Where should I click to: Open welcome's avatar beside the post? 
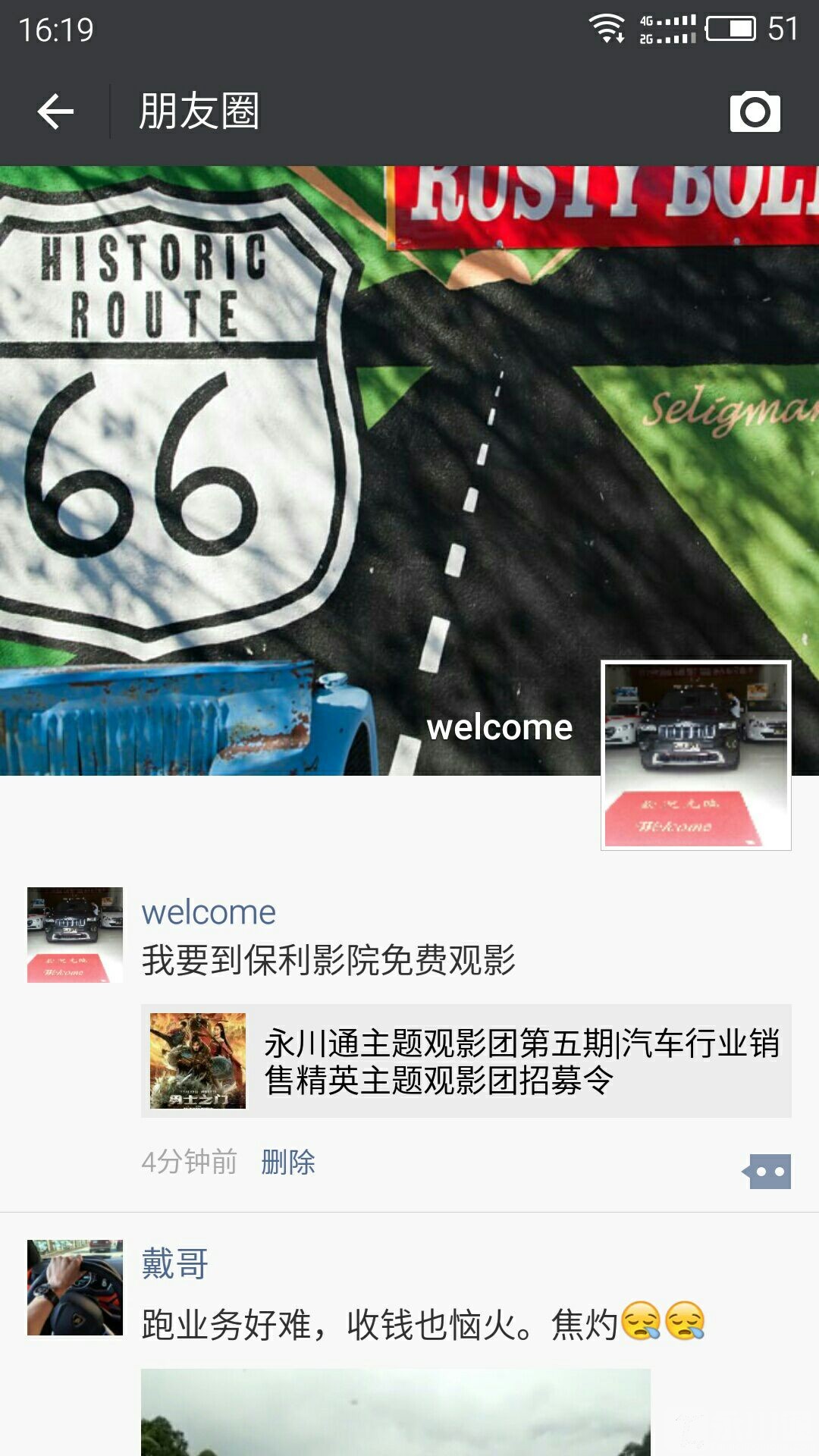click(x=74, y=934)
